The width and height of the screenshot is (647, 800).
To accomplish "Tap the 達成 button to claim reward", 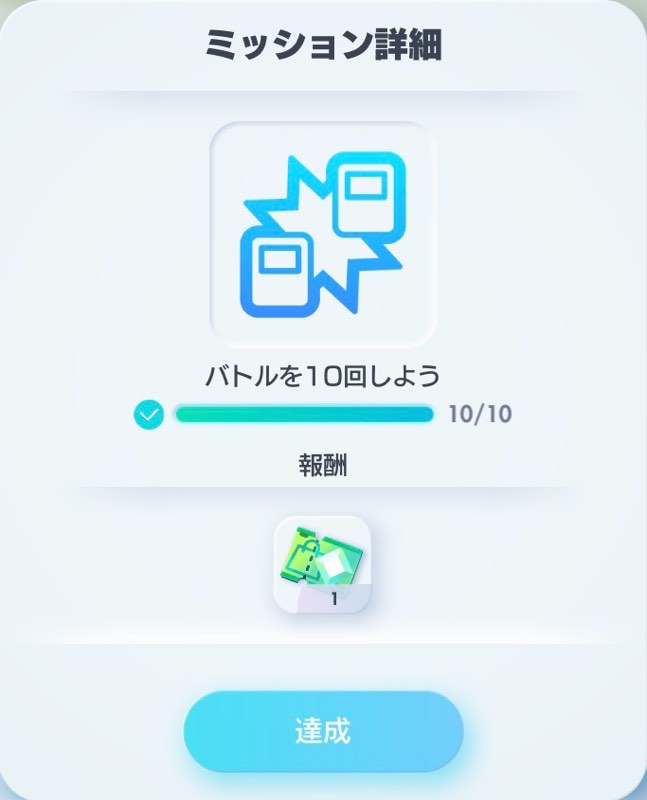I will pos(323,731).
